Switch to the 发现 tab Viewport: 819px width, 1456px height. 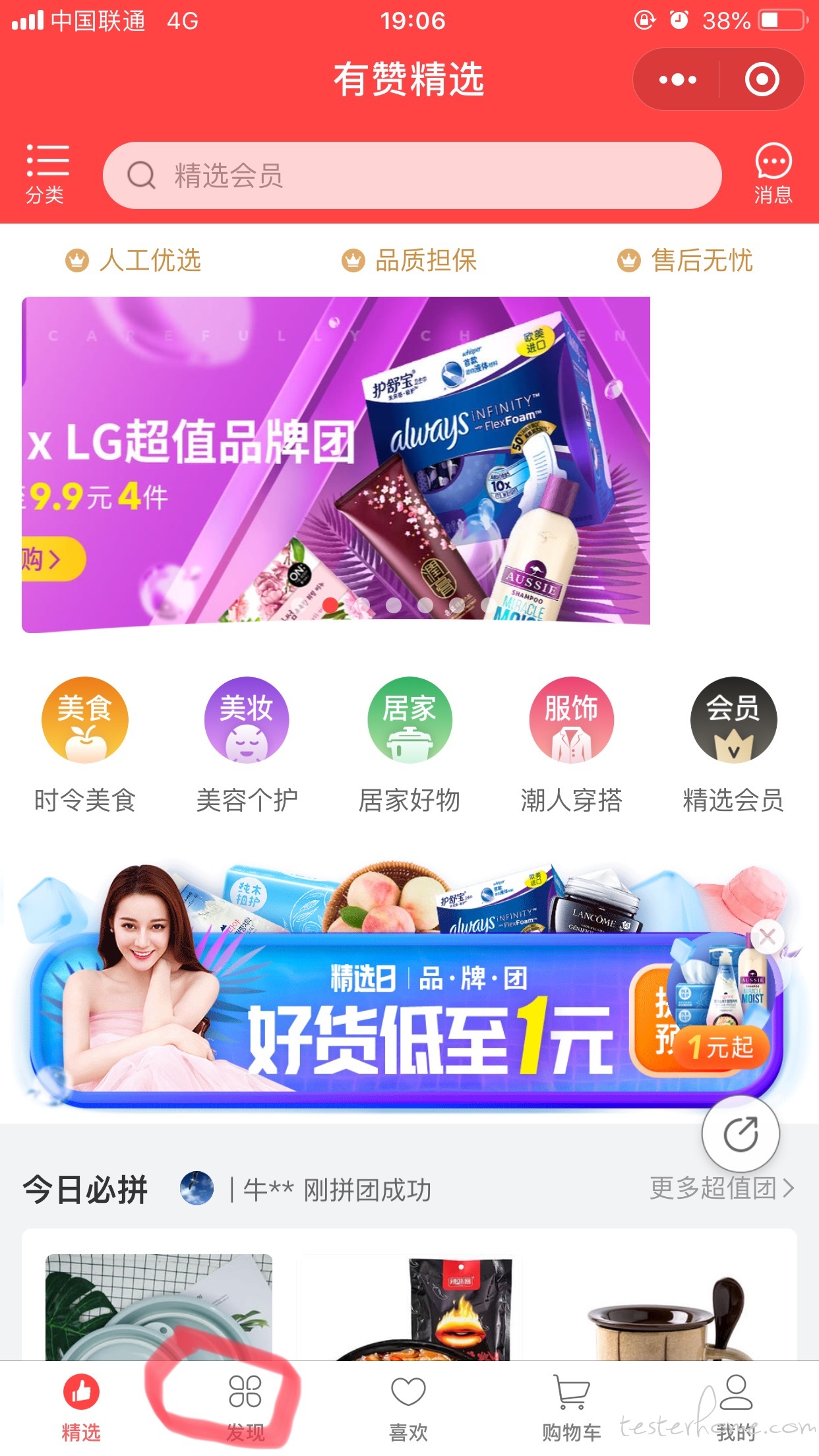point(245,1406)
